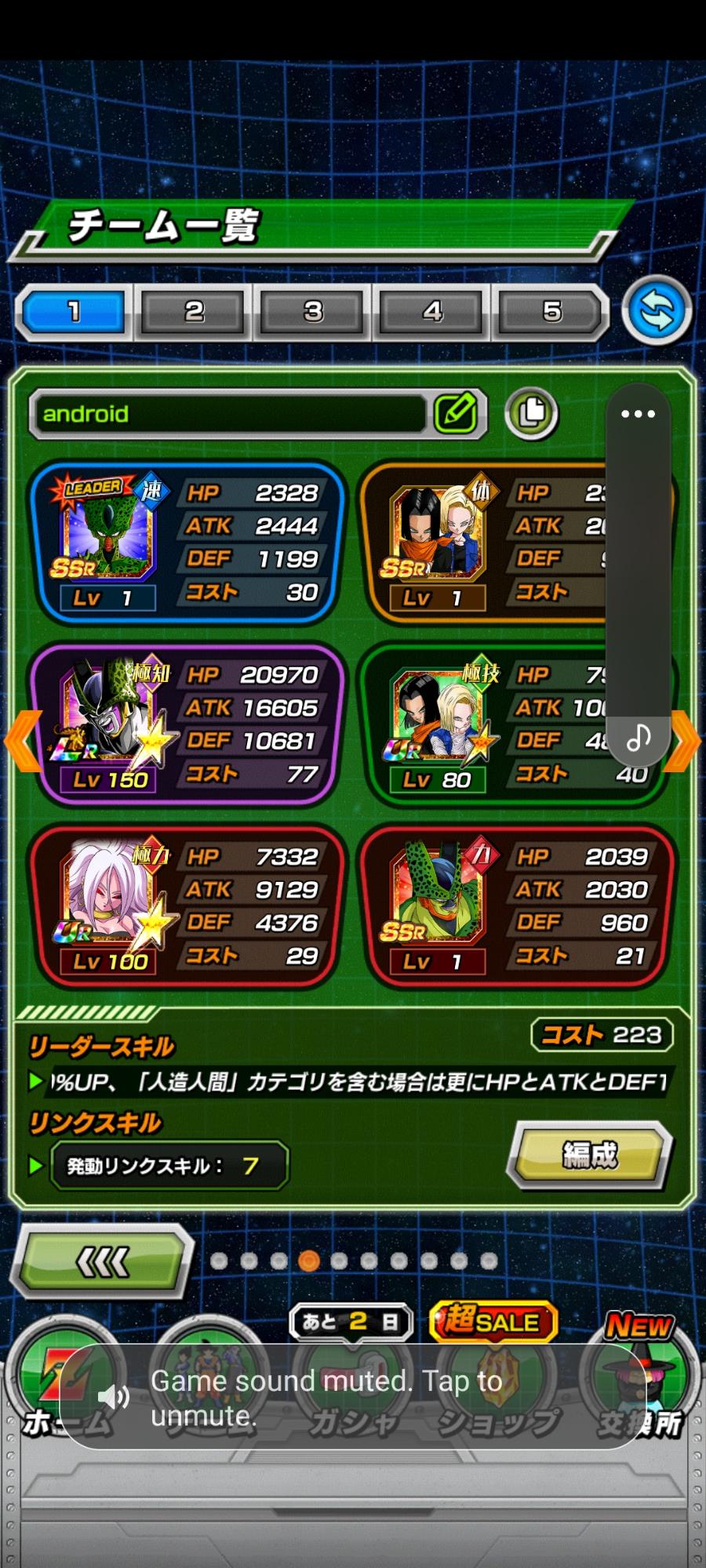Viewport: 706px width, 1568px height.
Task: Edit the team name android
Action: (x=456, y=412)
